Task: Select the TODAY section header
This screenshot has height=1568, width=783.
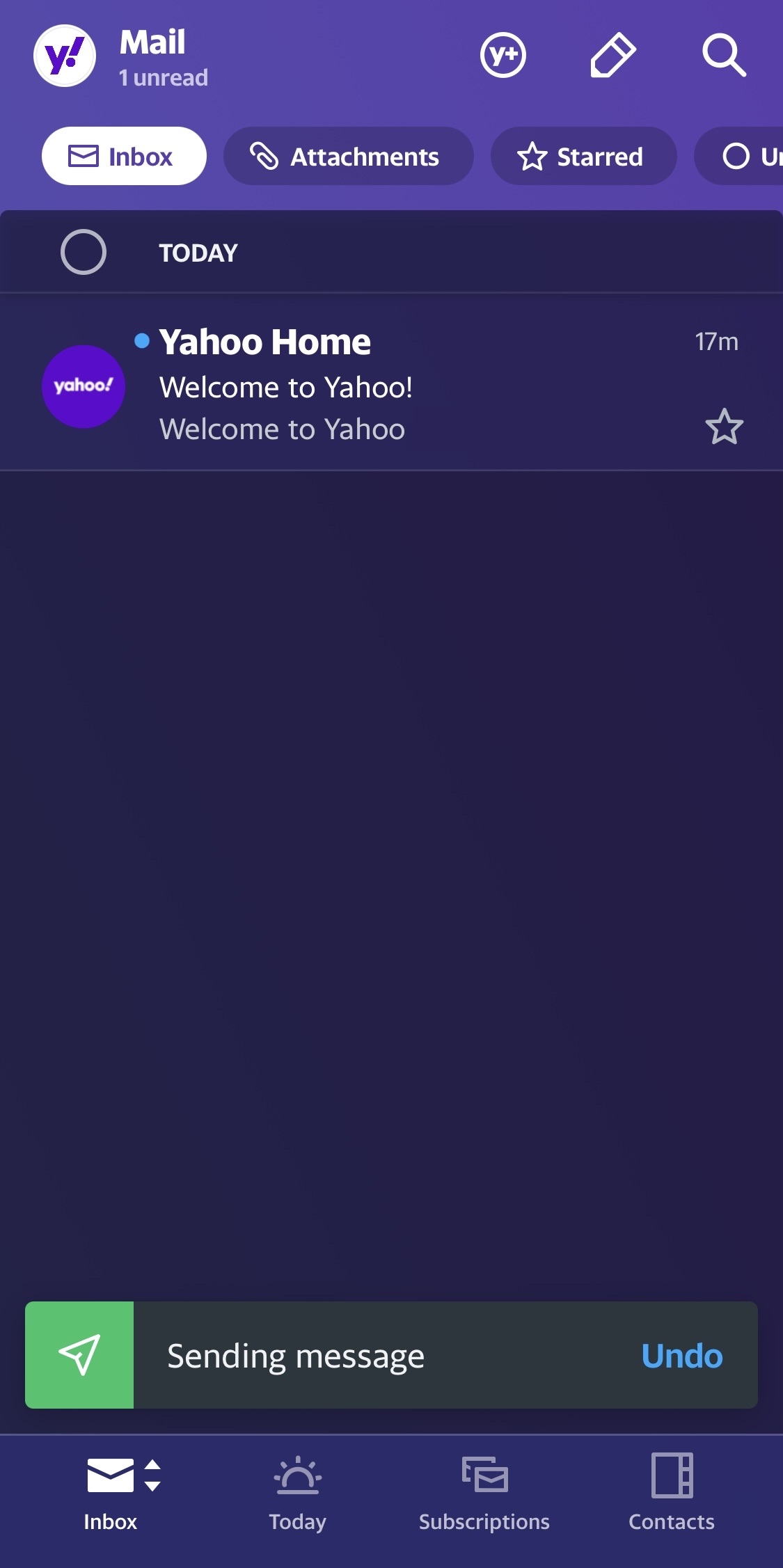Action: (x=197, y=252)
